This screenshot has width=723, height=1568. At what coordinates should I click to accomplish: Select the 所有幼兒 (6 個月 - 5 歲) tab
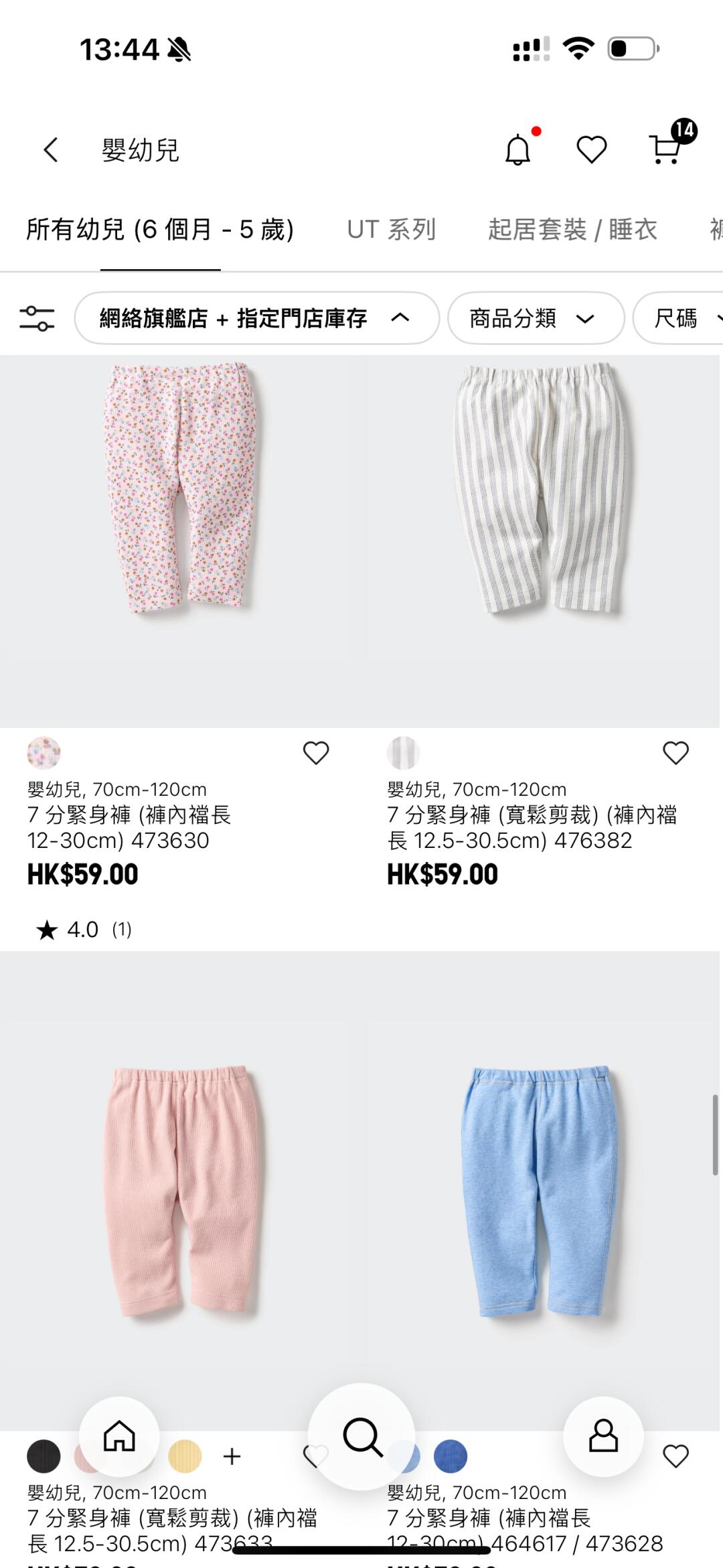point(160,230)
